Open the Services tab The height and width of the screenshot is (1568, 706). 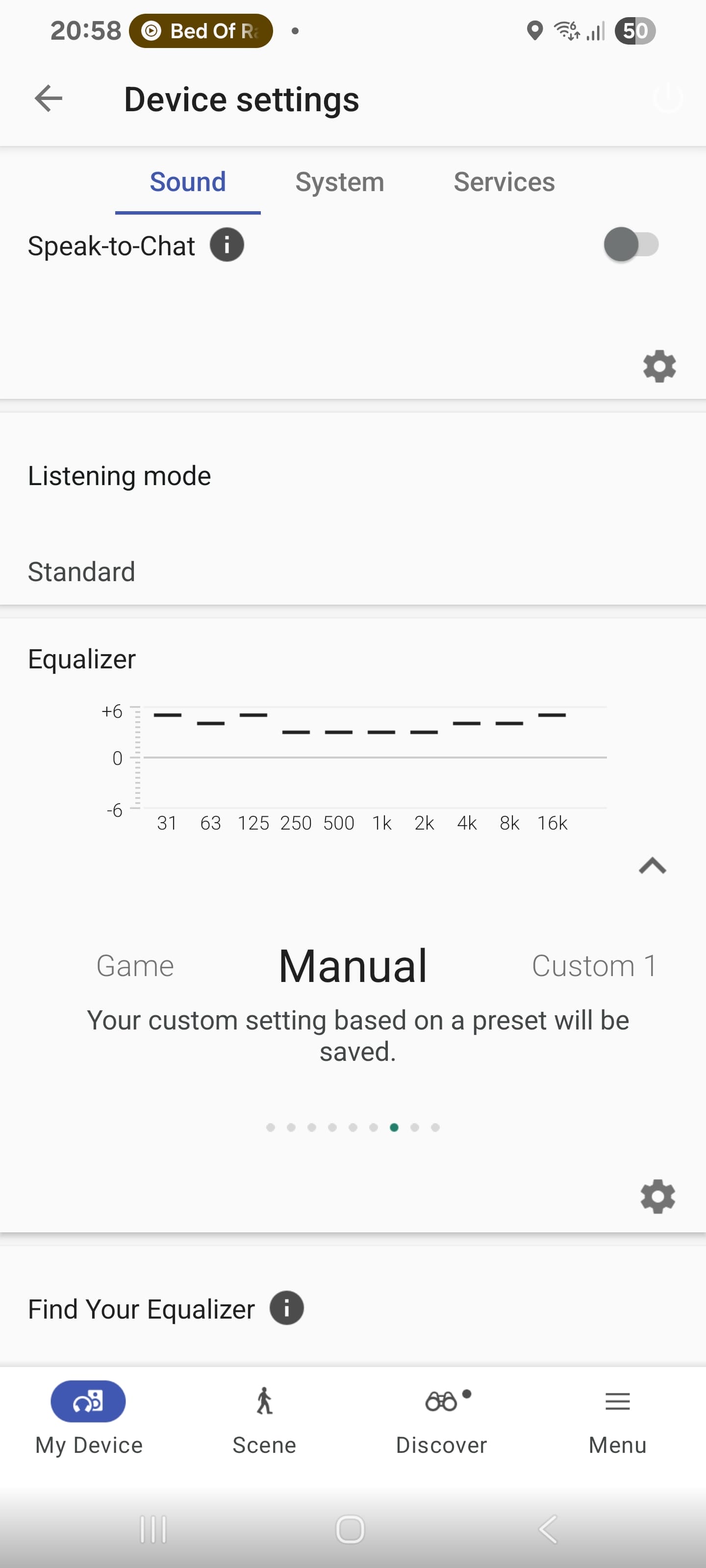click(x=504, y=182)
